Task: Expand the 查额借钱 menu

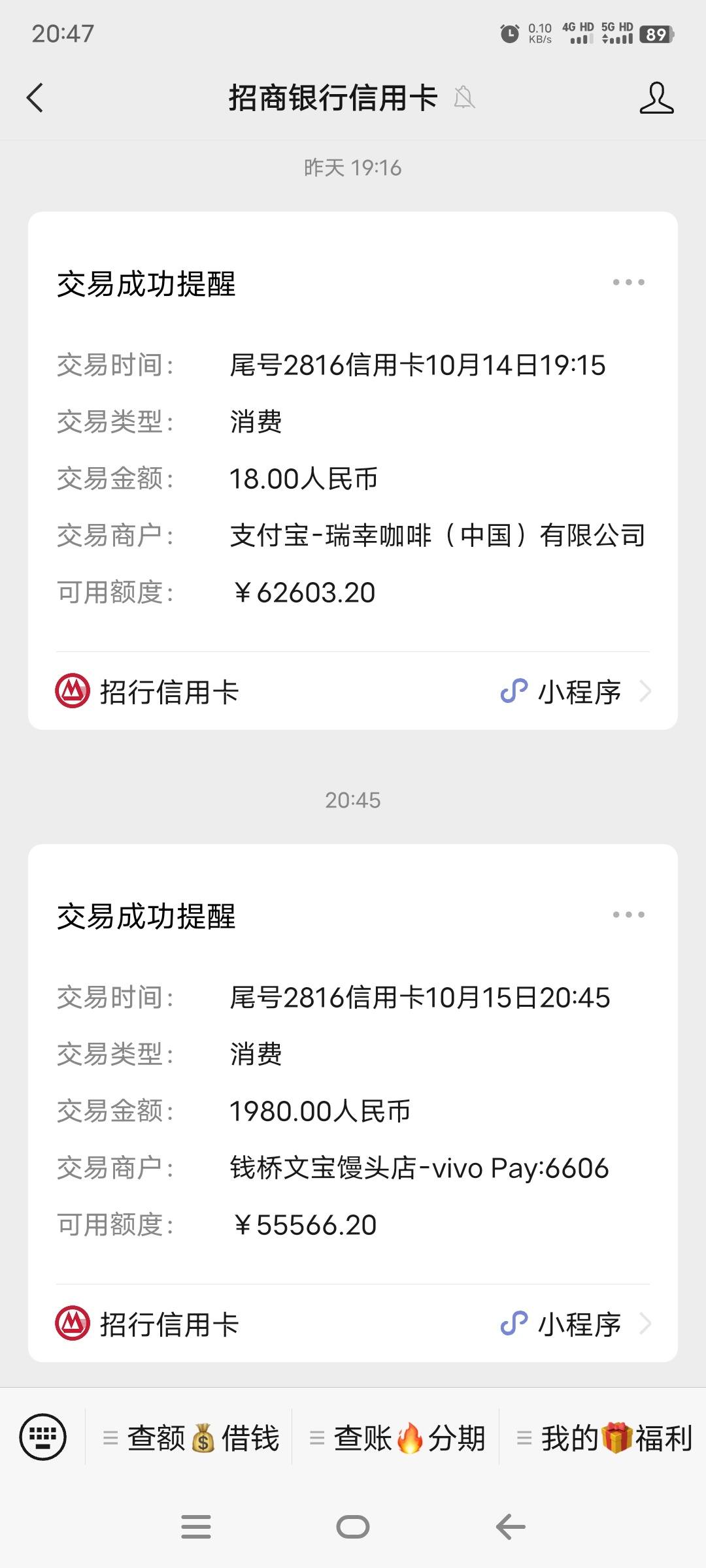Action: [x=190, y=1437]
